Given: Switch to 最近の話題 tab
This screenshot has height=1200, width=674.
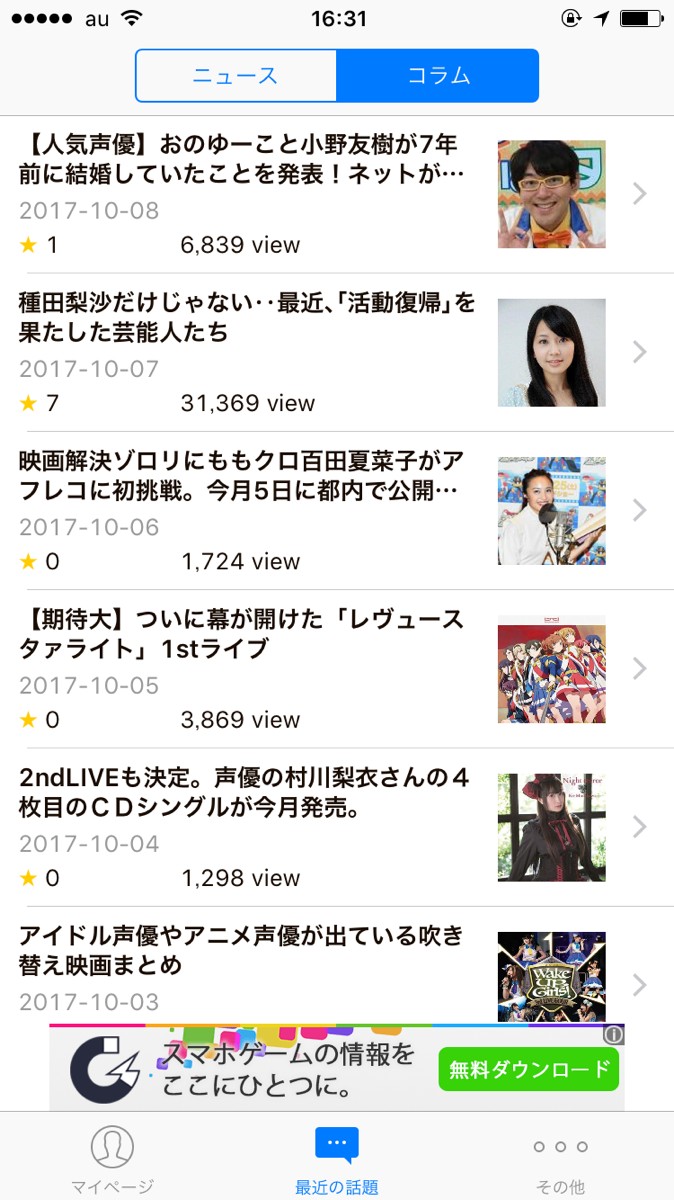Looking at the screenshot, I should [x=336, y=1158].
